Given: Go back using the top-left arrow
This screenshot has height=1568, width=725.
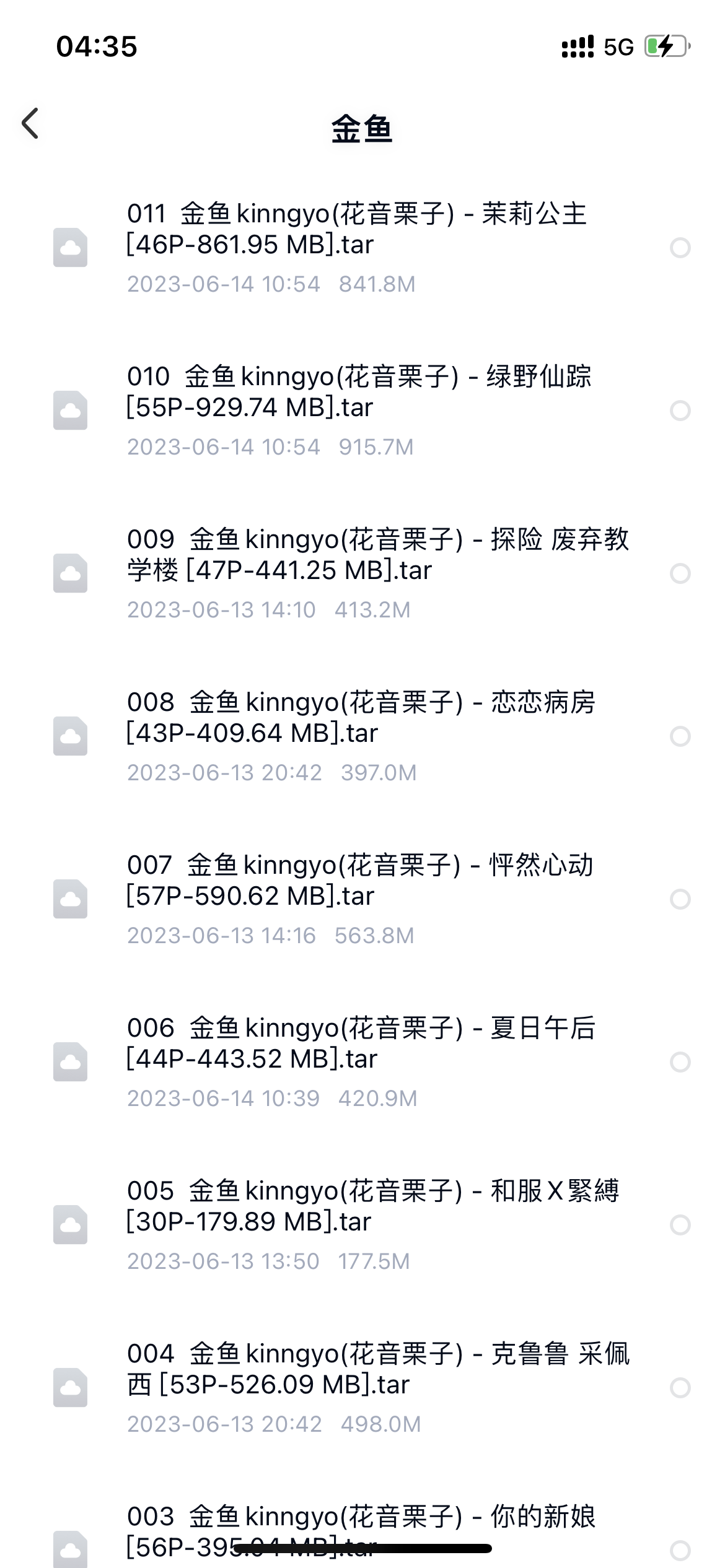Looking at the screenshot, I should click(x=30, y=123).
